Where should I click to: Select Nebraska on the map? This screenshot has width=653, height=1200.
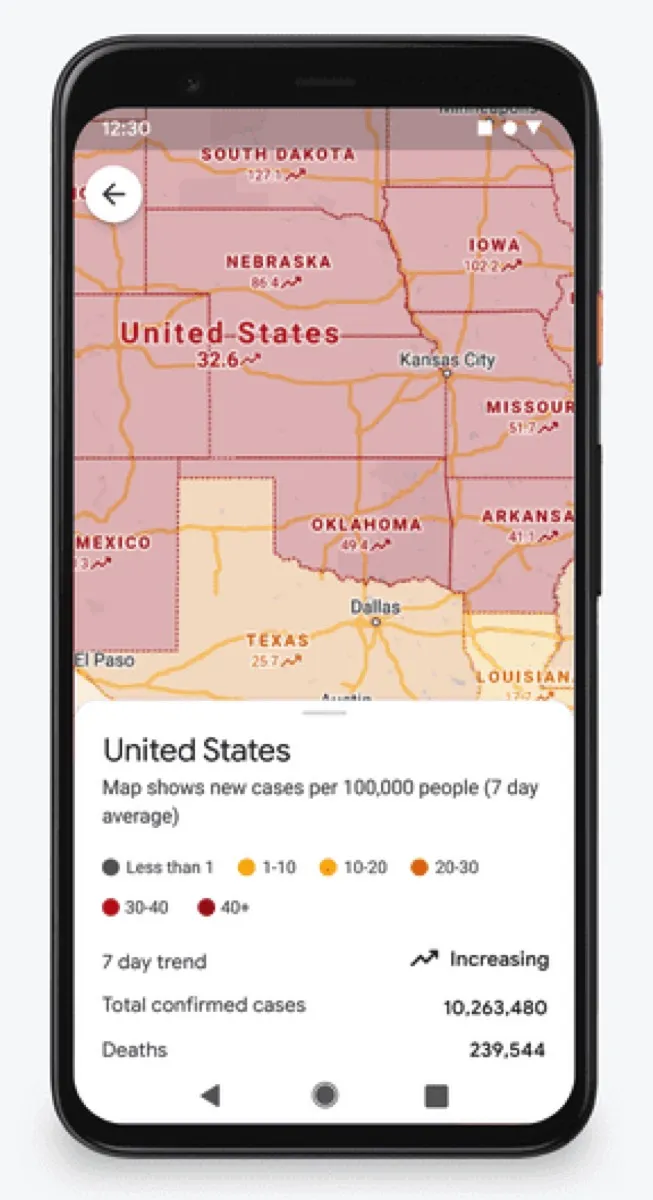coord(278,262)
